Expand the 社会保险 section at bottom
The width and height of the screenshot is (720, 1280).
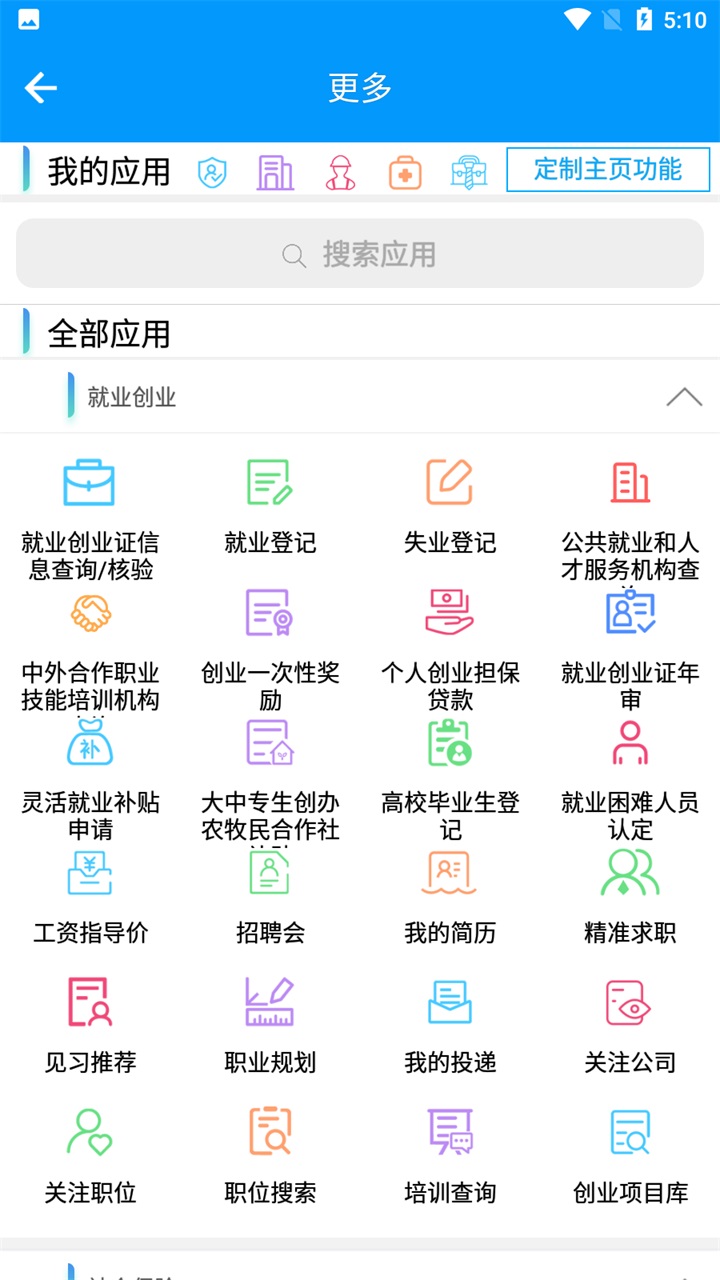click(360, 1272)
